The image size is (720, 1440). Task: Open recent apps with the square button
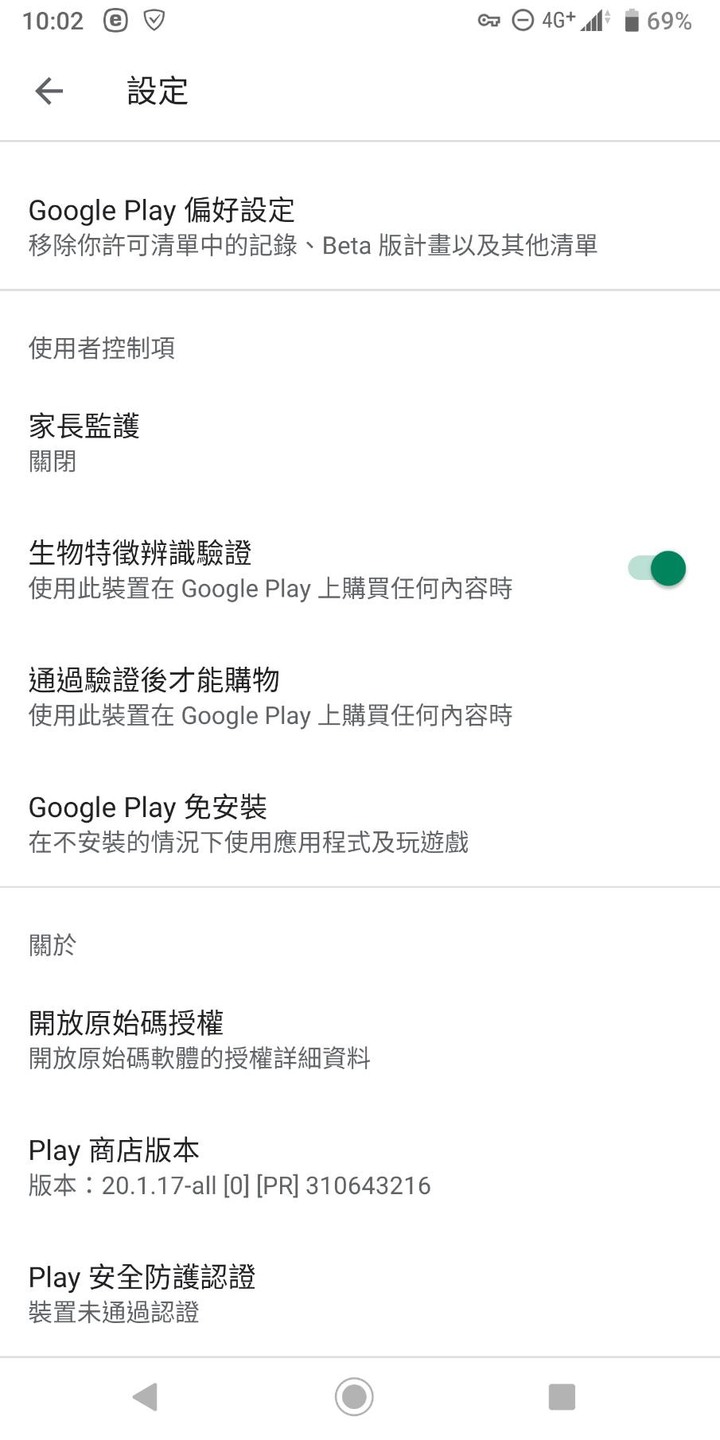562,1397
